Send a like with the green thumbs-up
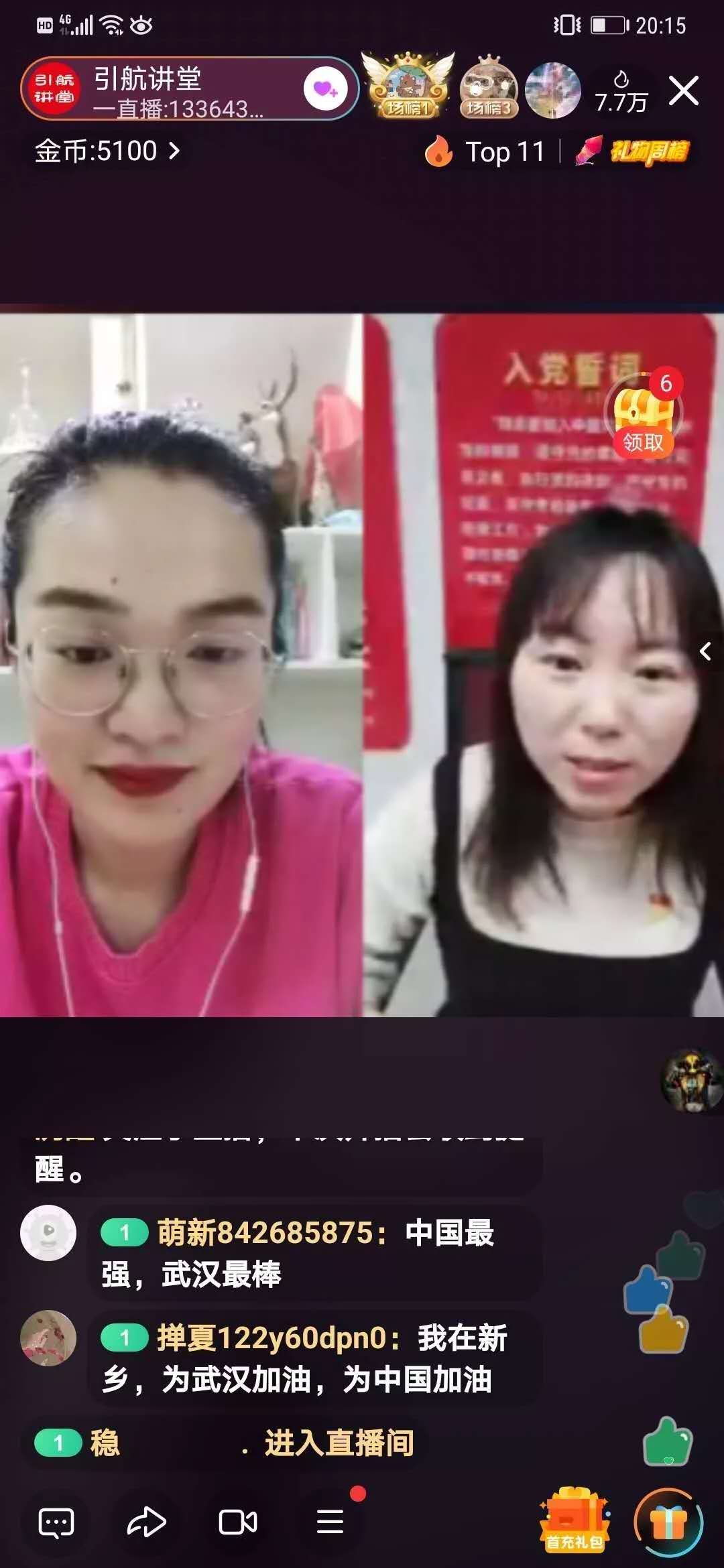 click(668, 1442)
